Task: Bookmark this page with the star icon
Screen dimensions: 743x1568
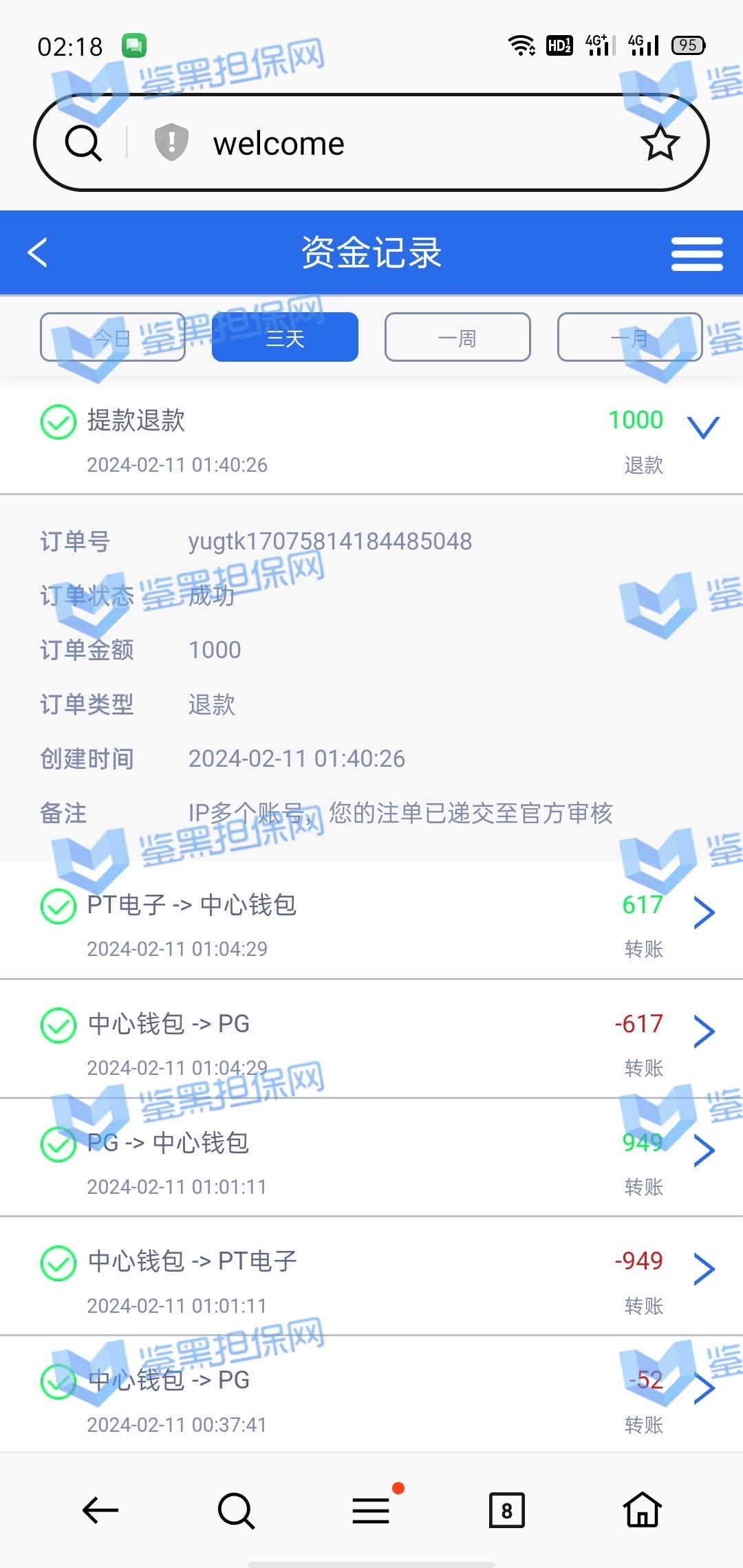Action: coord(660,143)
